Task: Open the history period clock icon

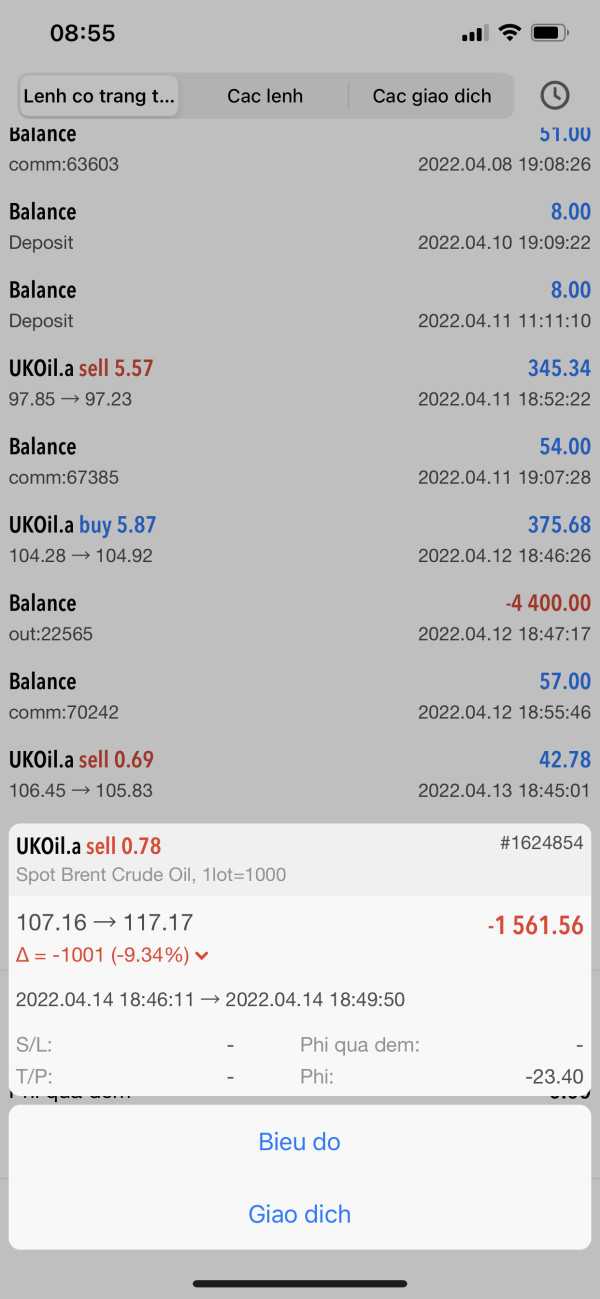Action: (x=554, y=96)
